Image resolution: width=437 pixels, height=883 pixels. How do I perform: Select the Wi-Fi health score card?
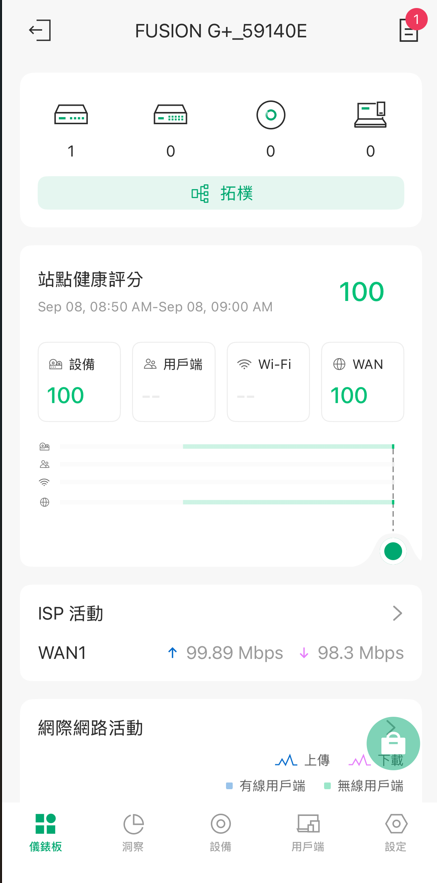pyautogui.click(x=268, y=382)
